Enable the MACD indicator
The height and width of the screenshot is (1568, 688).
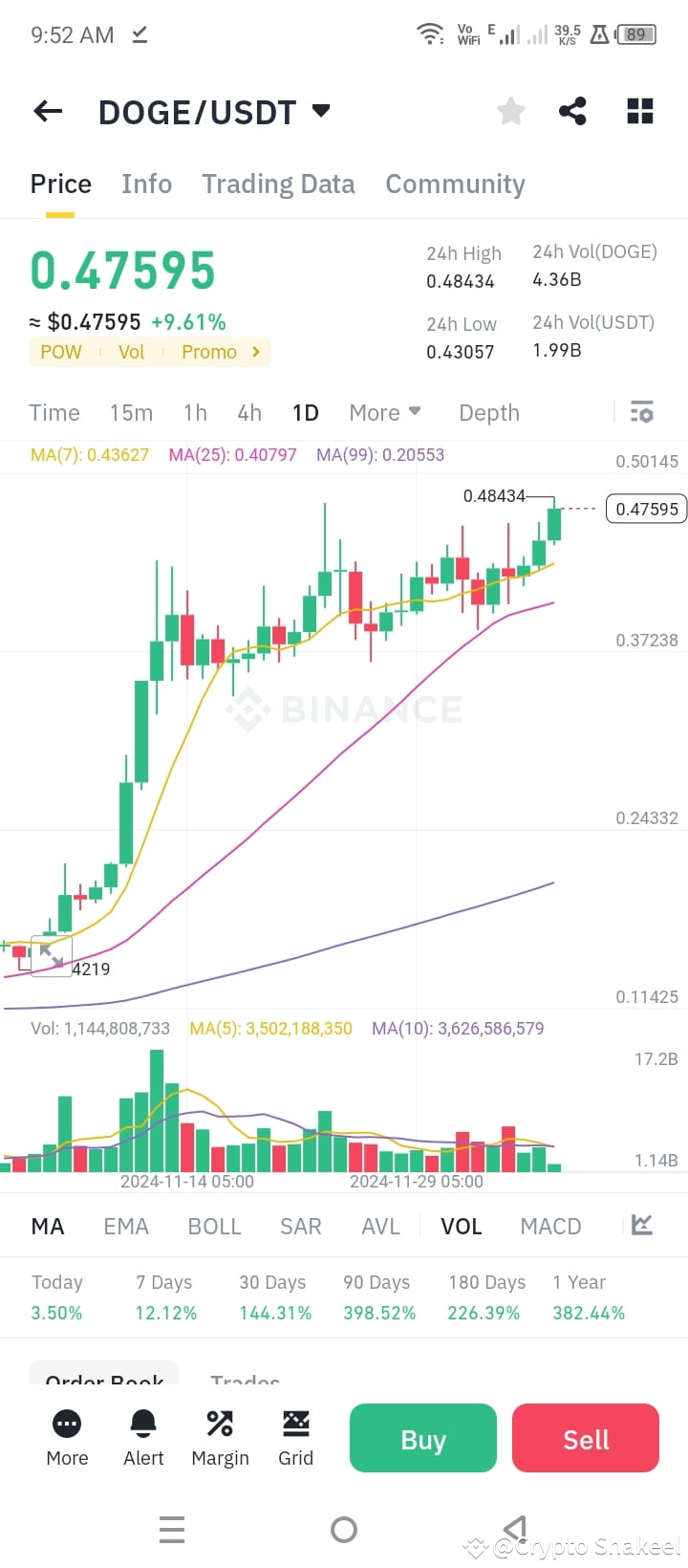pyautogui.click(x=550, y=1225)
